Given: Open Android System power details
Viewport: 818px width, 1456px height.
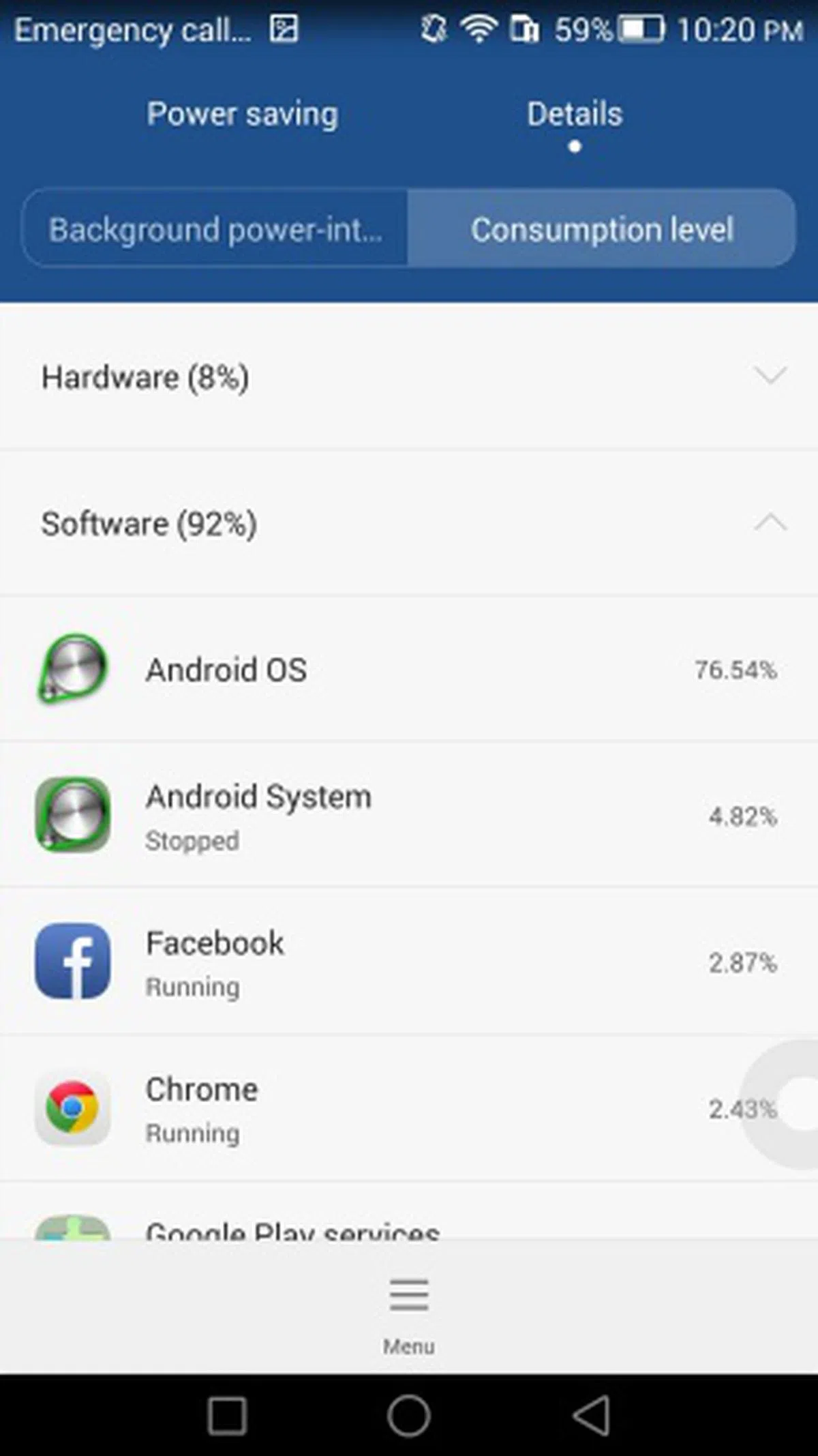Looking at the screenshot, I should pyautogui.click(x=409, y=816).
